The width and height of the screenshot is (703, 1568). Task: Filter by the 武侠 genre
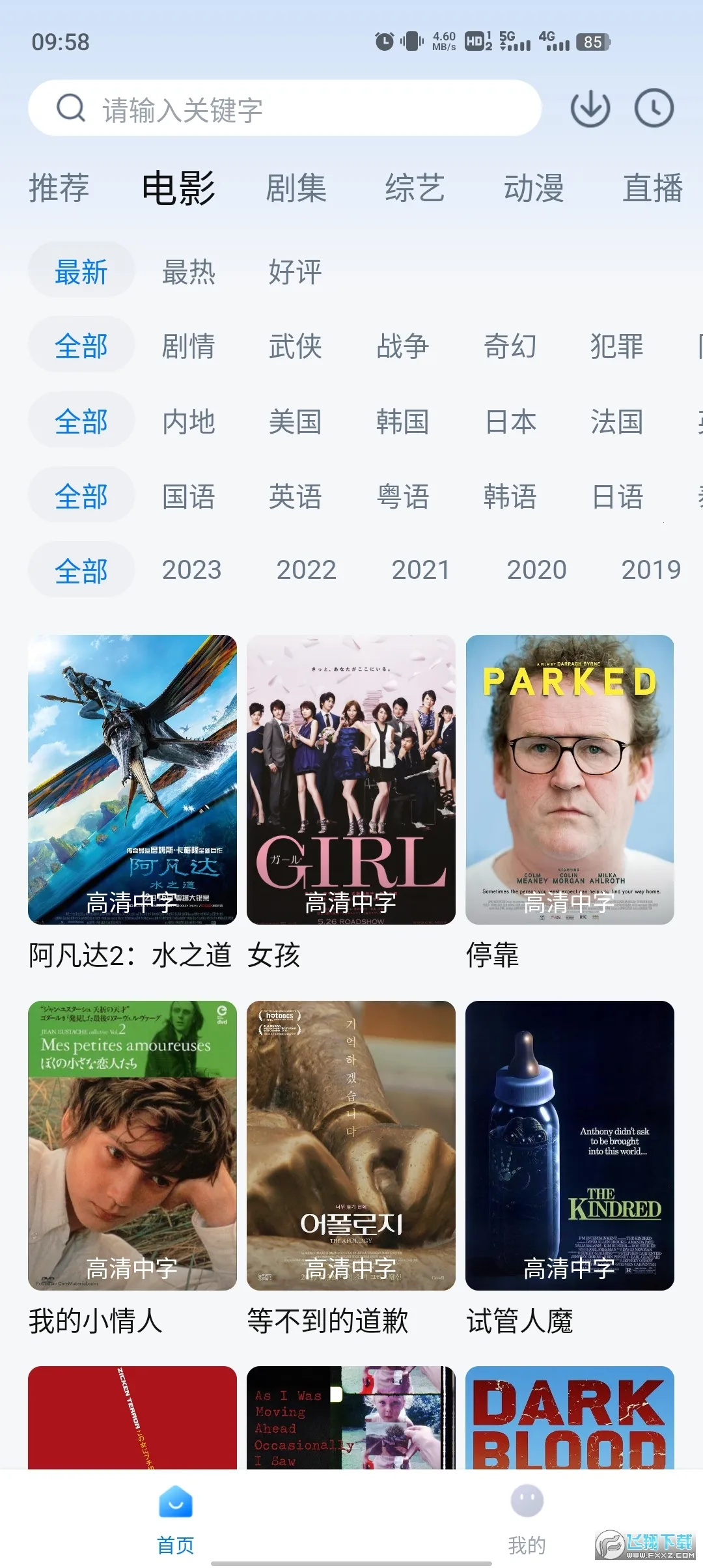point(296,346)
